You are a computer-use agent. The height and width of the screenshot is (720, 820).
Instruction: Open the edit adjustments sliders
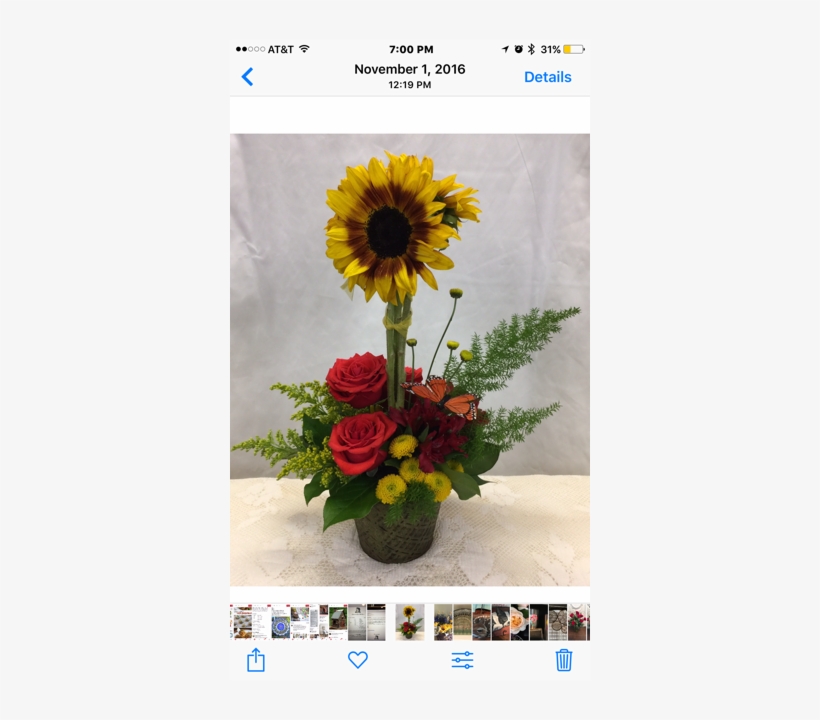click(x=462, y=660)
